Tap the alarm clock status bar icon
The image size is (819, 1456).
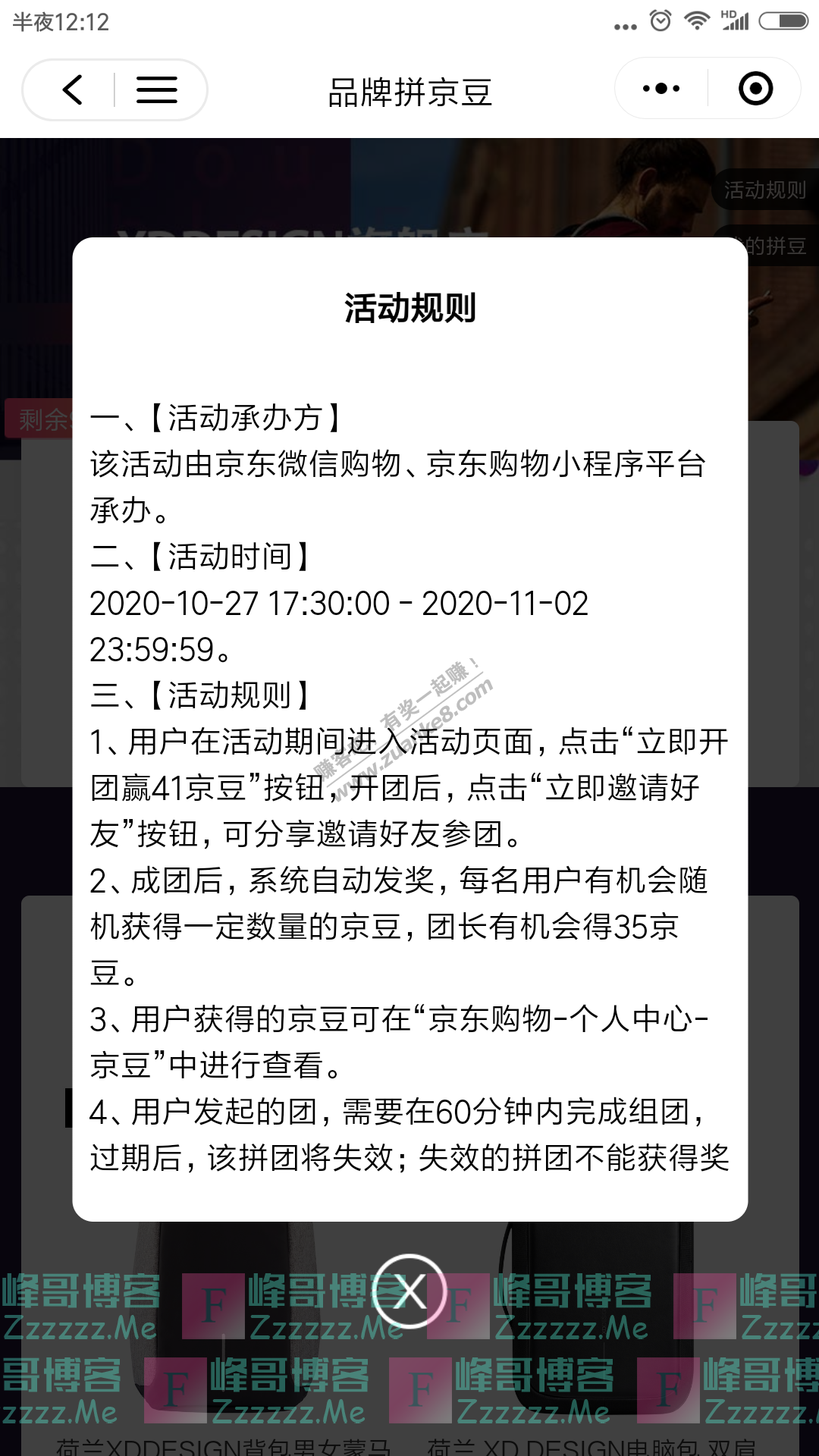tap(659, 20)
